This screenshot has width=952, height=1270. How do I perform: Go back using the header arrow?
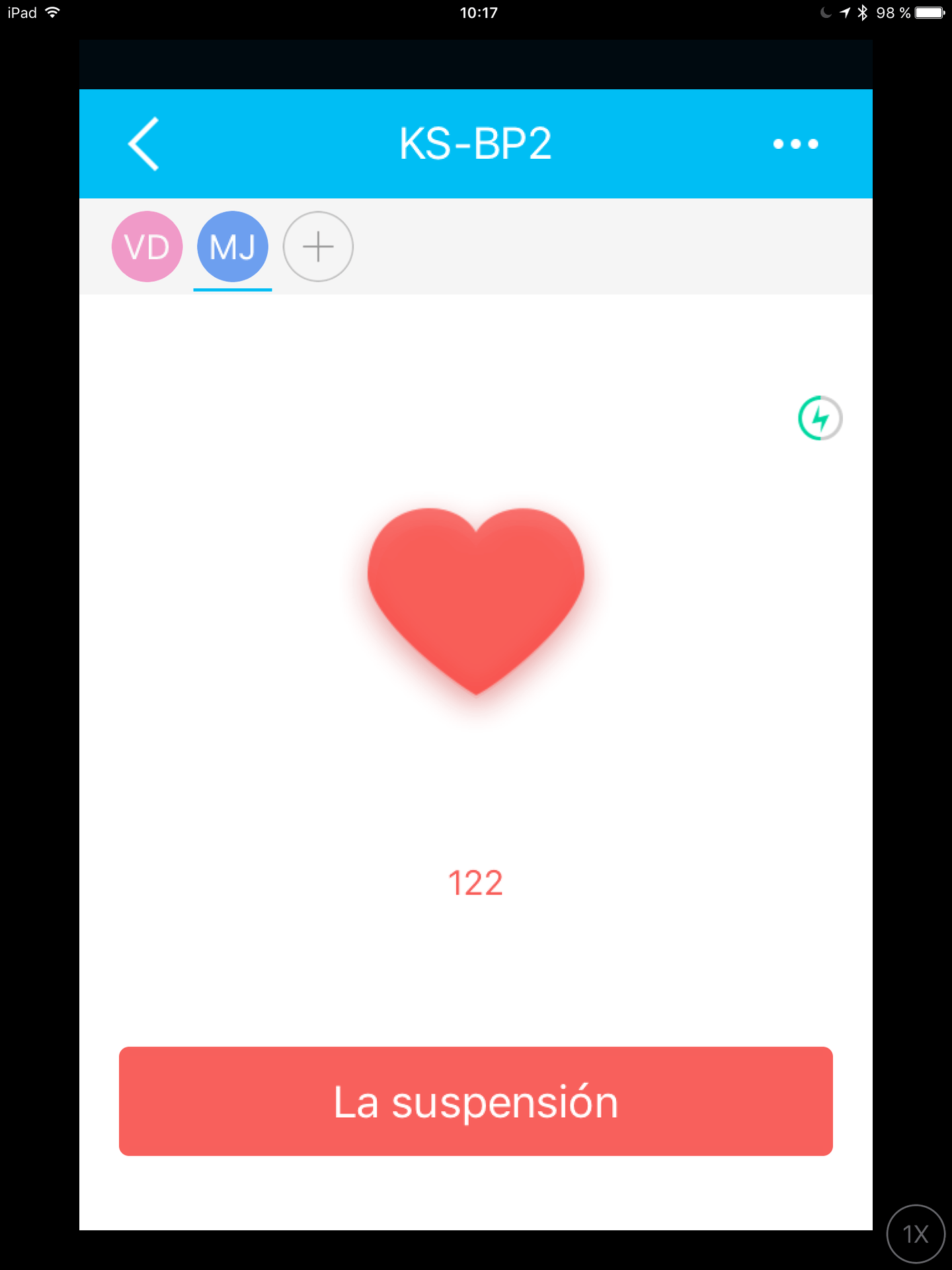[144, 144]
